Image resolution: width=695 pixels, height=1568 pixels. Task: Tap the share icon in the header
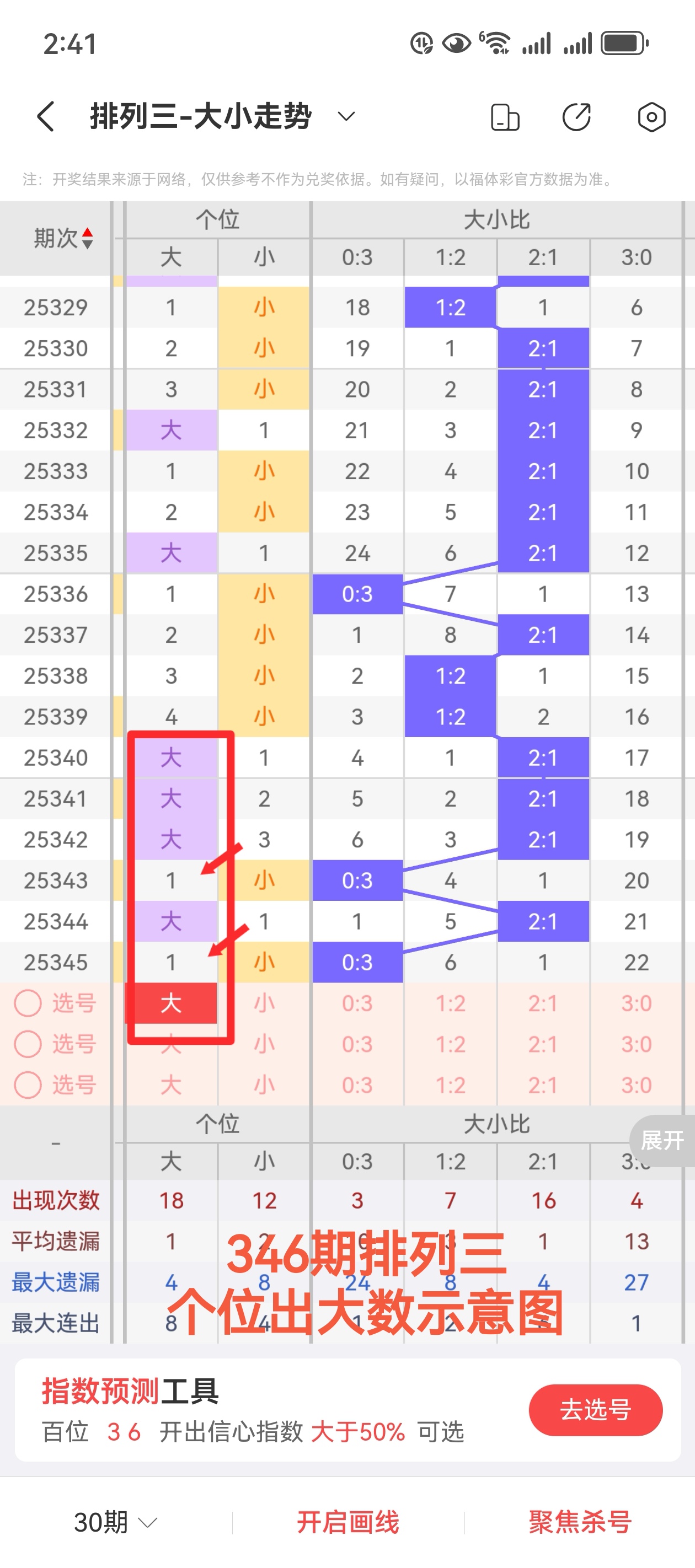tap(577, 117)
